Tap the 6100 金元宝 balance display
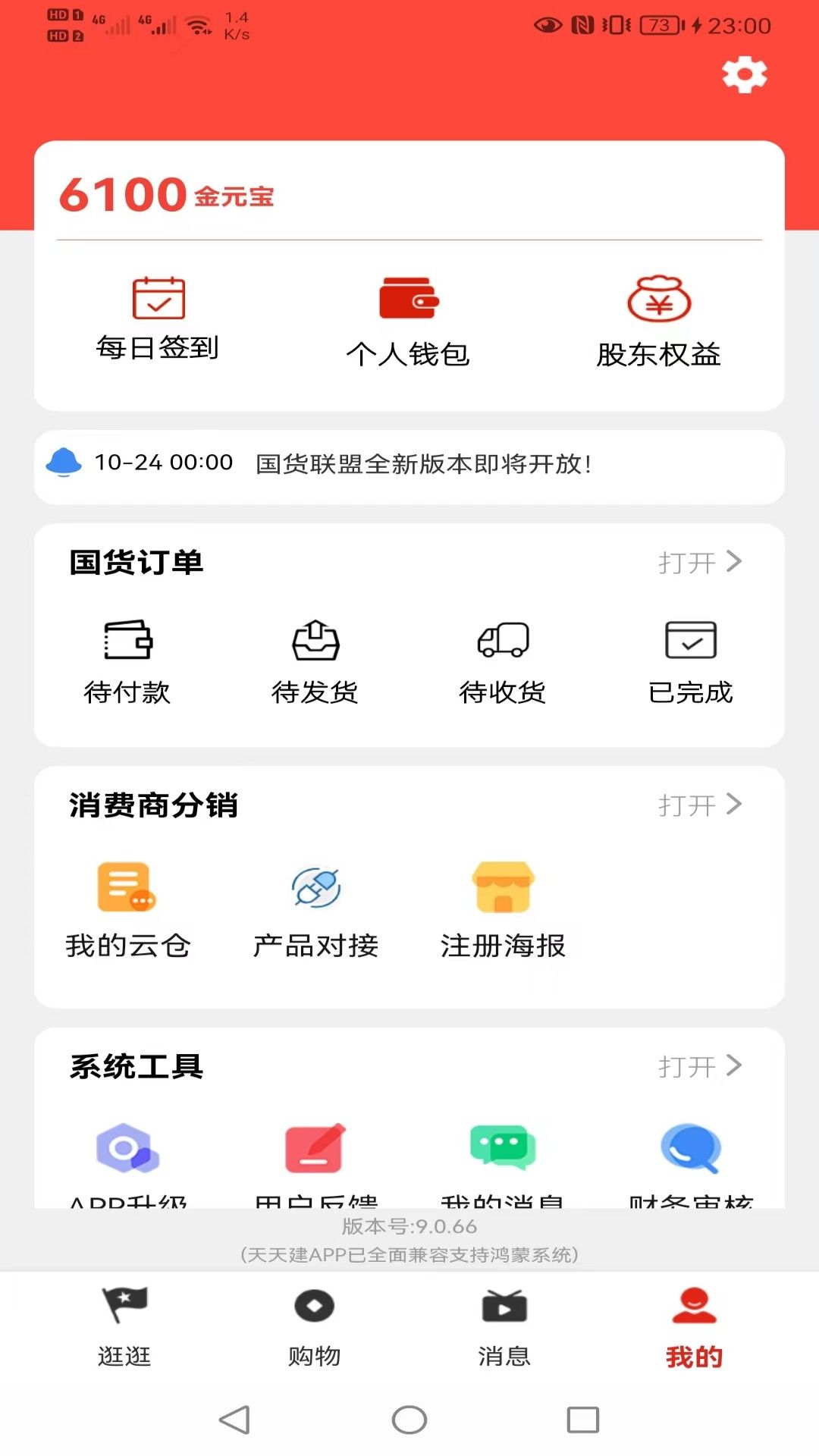The image size is (819, 1456). [x=167, y=196]
